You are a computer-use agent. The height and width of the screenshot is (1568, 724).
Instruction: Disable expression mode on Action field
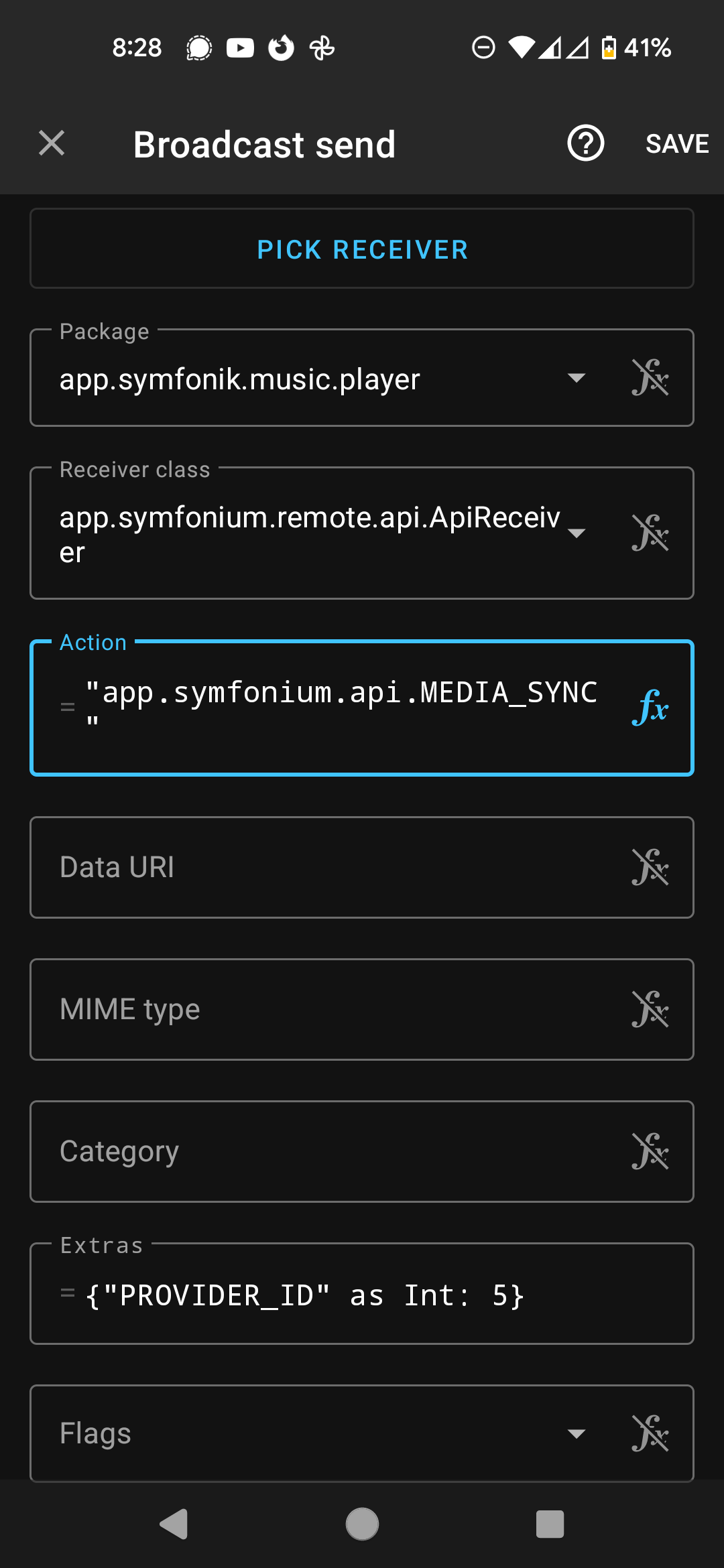pyautogui.click(x=650, y=708)
